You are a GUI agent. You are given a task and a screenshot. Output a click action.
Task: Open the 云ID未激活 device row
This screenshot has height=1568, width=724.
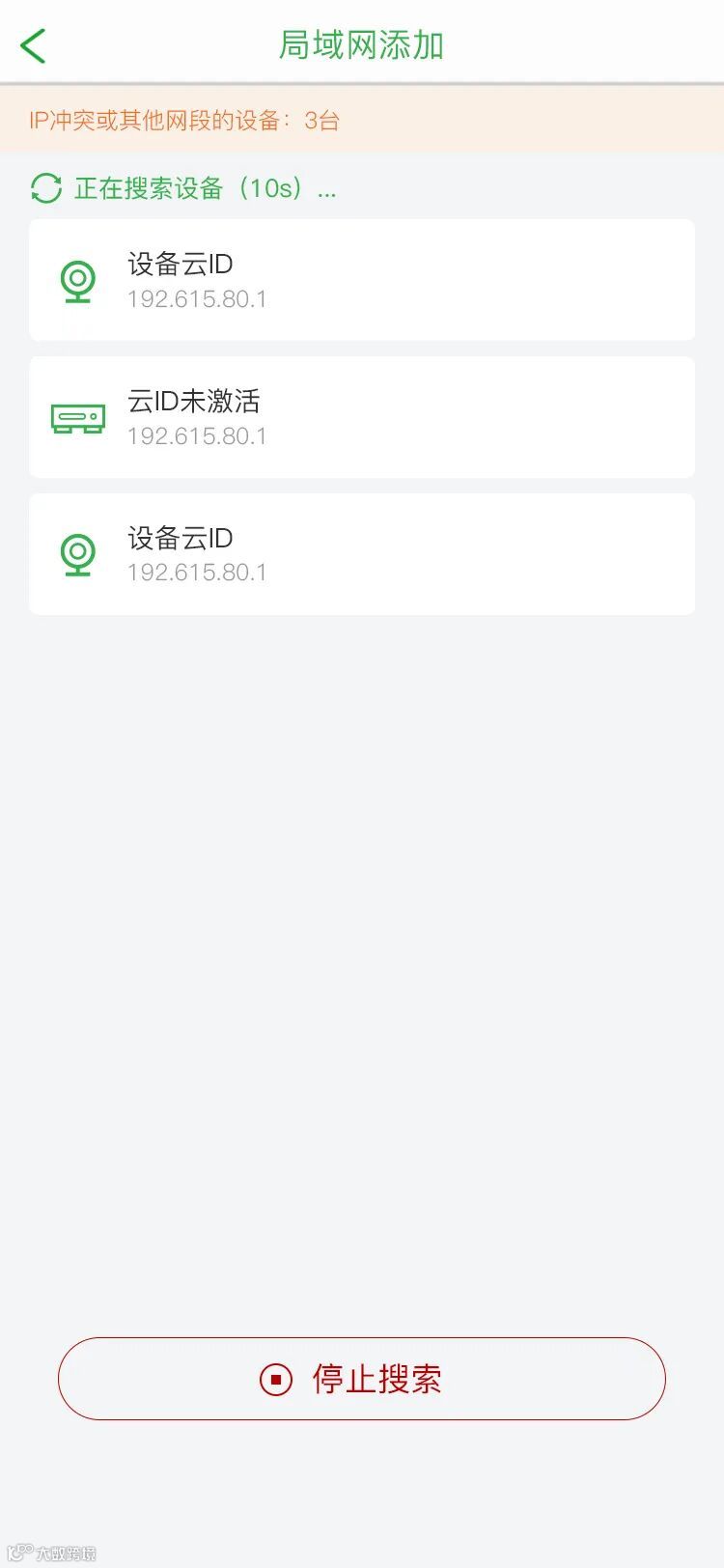(362, 417)
